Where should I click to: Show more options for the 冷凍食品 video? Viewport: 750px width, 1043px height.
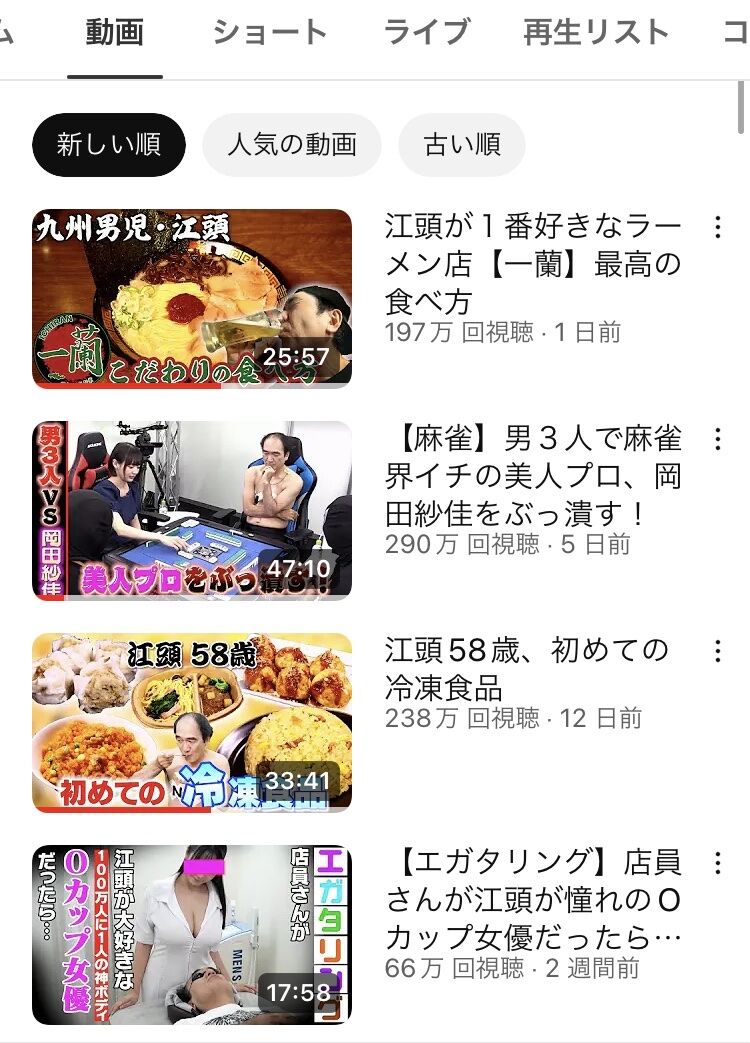click(x=717, y=652)
